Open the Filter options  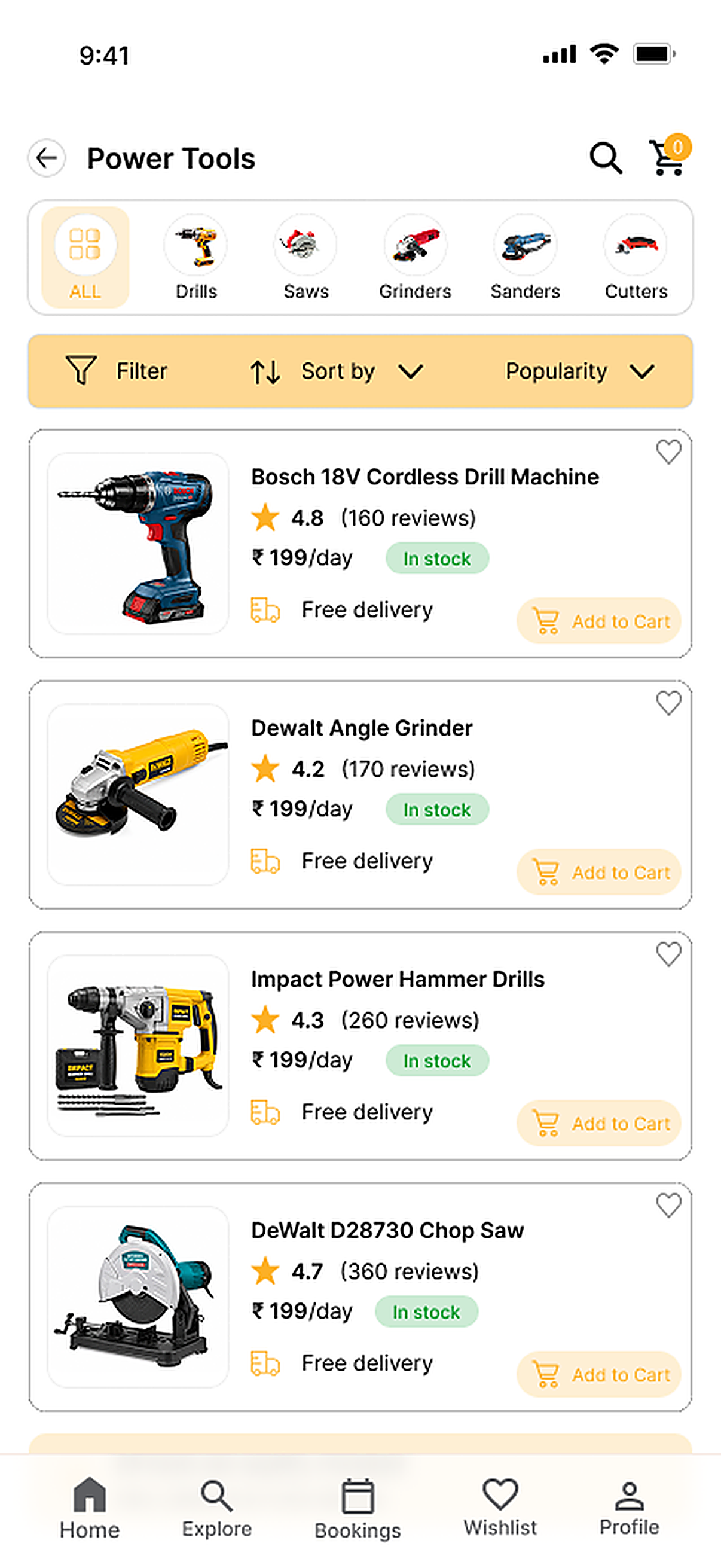point(116,371)
